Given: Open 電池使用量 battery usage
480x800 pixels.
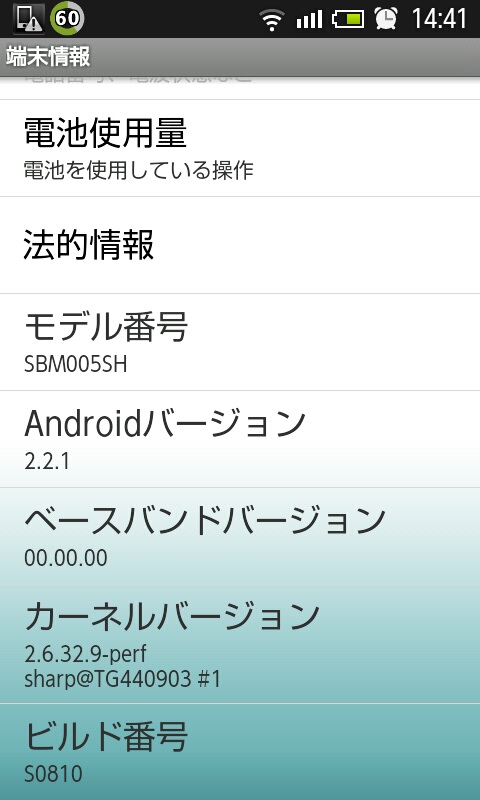Looking at the screenshot, I should 240,148.
